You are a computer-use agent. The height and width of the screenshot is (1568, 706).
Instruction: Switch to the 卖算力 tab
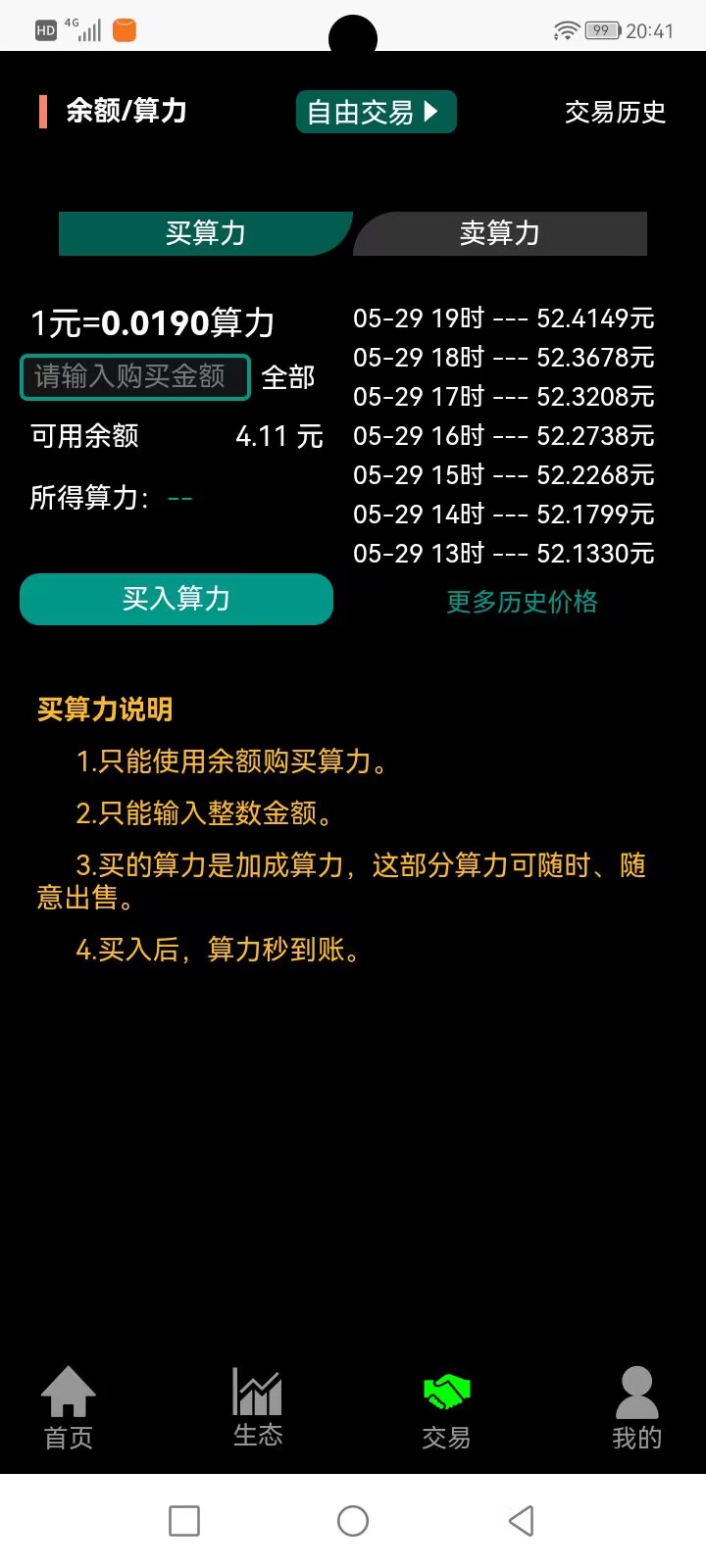tap(500, 233)
